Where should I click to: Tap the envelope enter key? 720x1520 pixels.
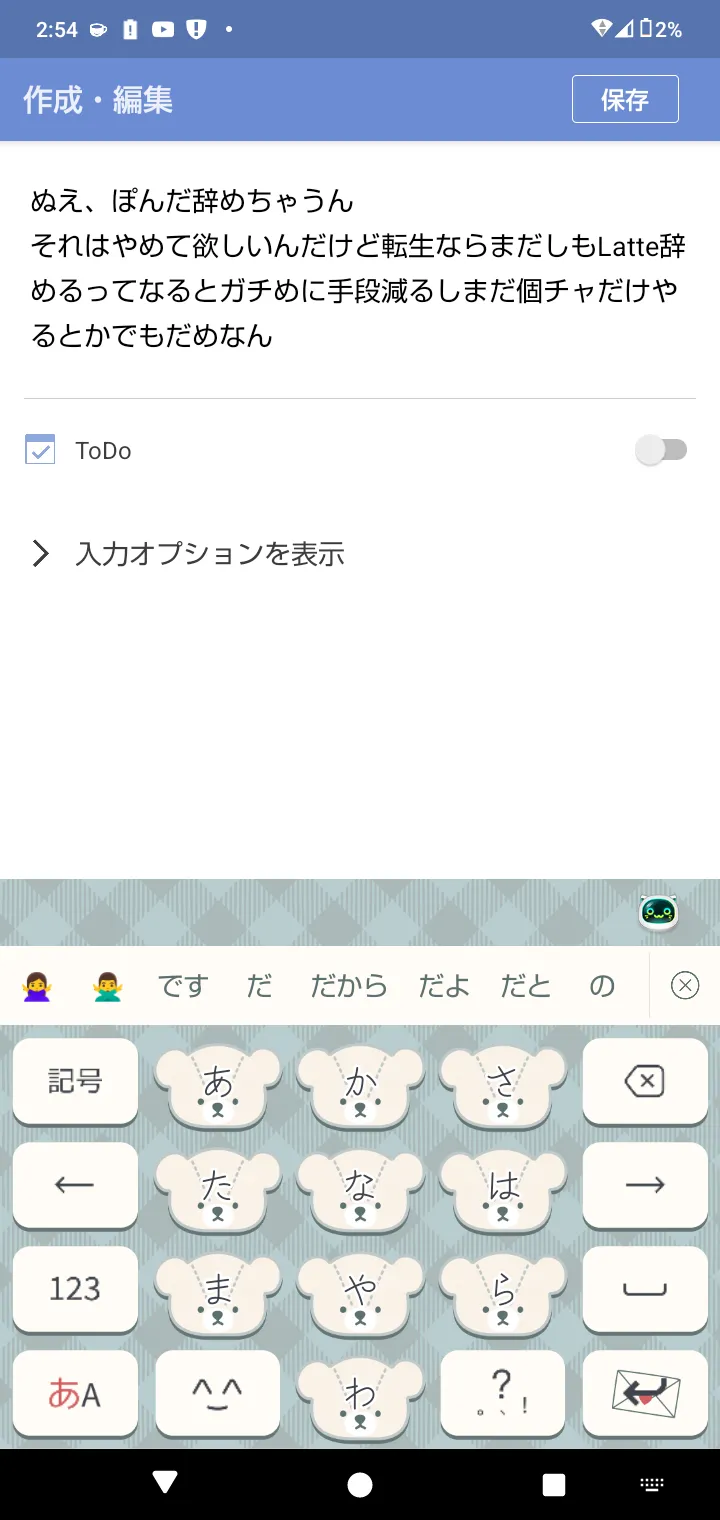coord(645,1393)
